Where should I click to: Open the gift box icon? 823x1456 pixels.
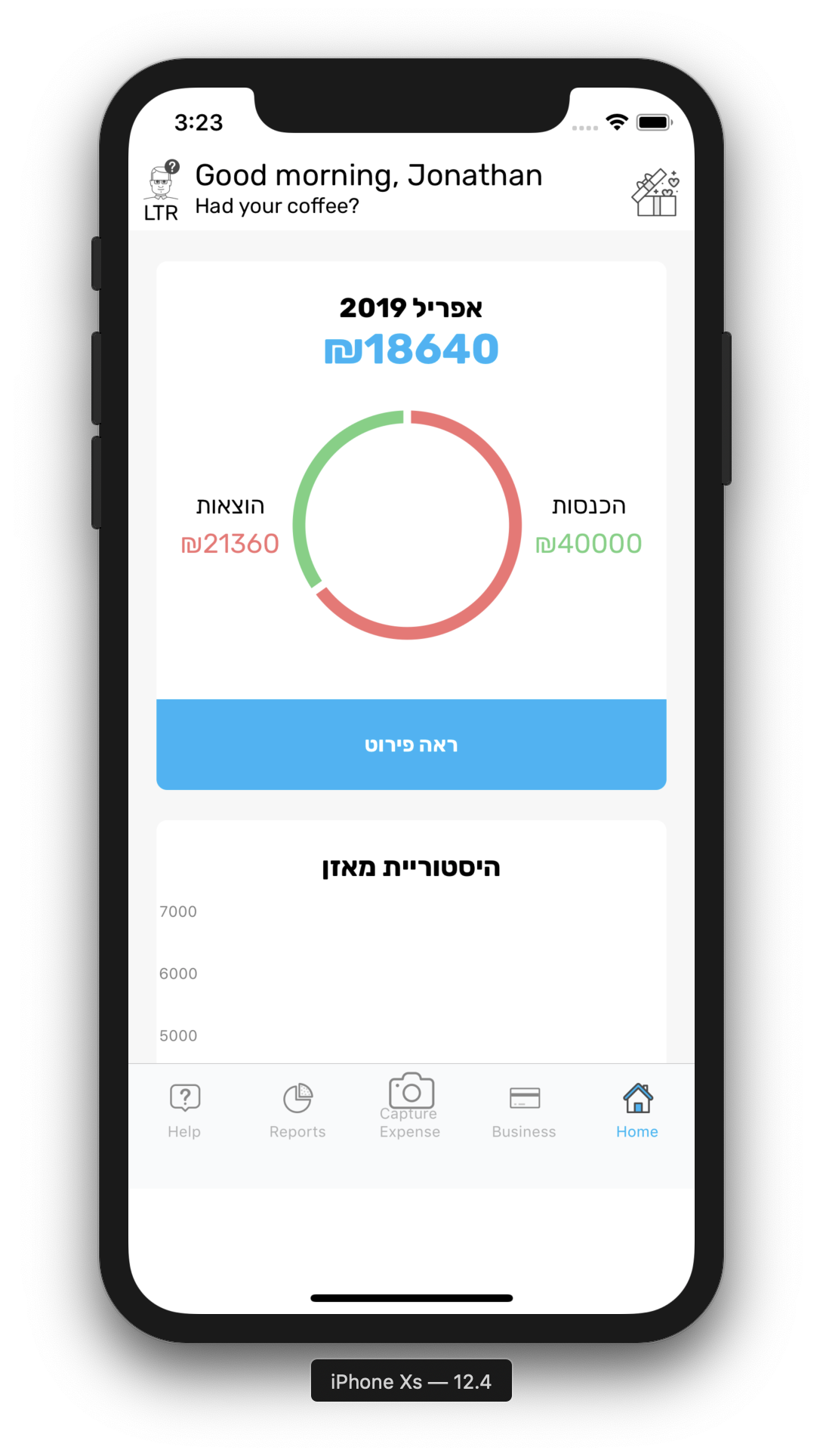pyautogui.click(x=655, y=193)
